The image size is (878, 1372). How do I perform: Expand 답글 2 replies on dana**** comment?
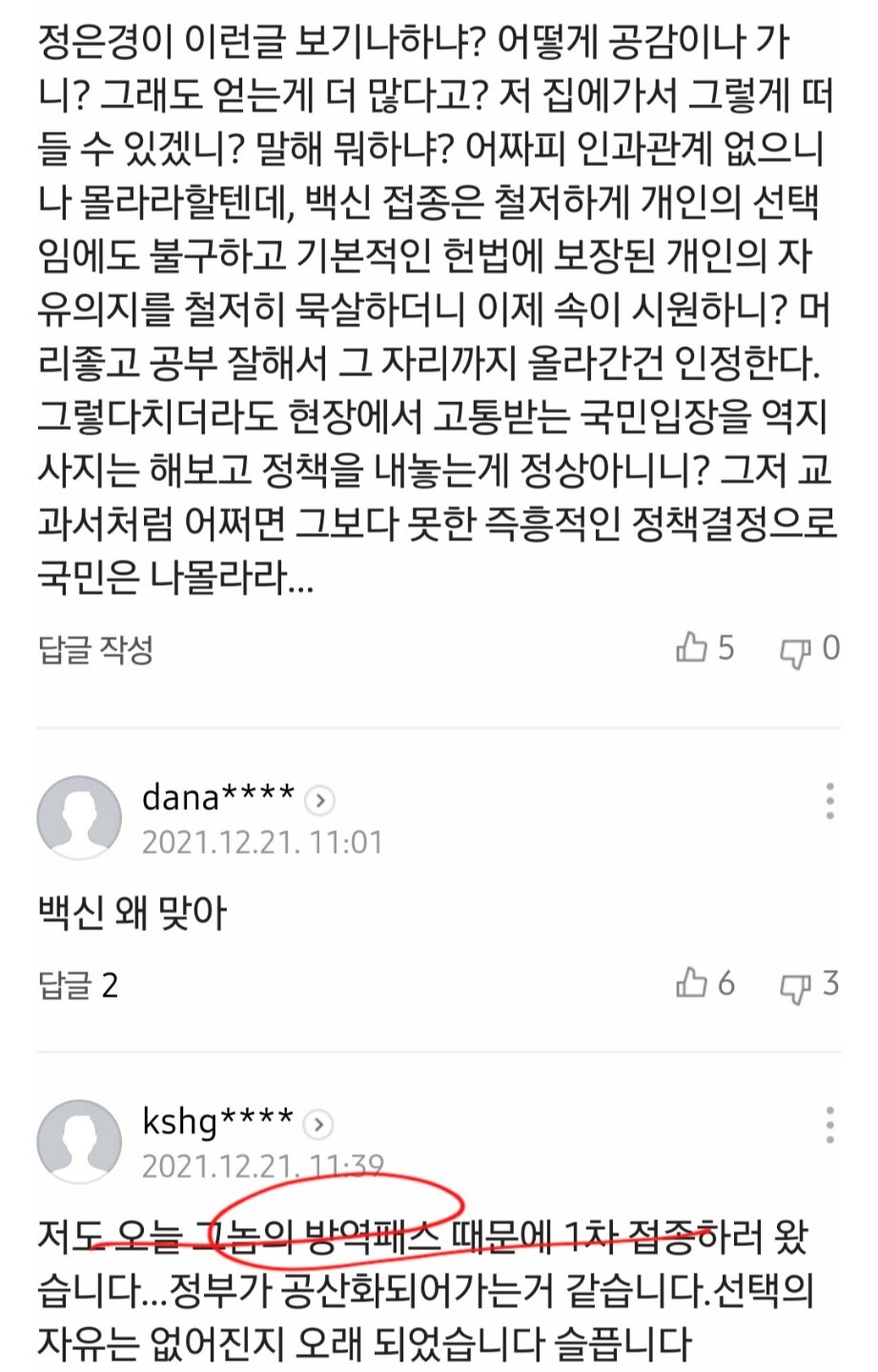78,985
